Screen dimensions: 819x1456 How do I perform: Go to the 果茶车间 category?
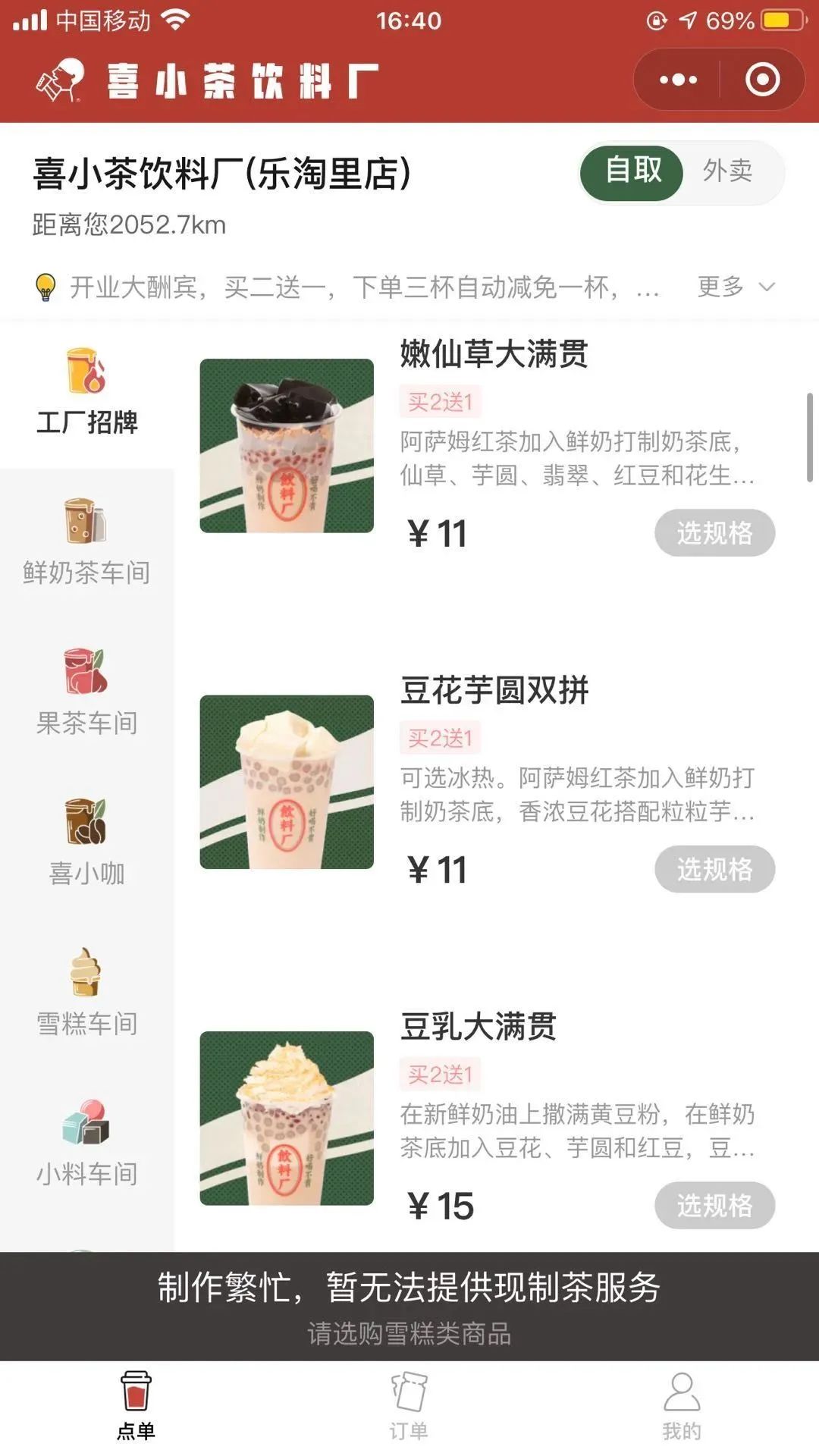(x=87, y=693)
